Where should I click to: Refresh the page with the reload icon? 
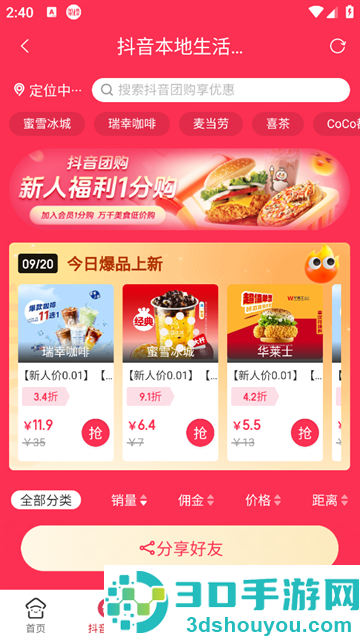(x=338, y=46)
